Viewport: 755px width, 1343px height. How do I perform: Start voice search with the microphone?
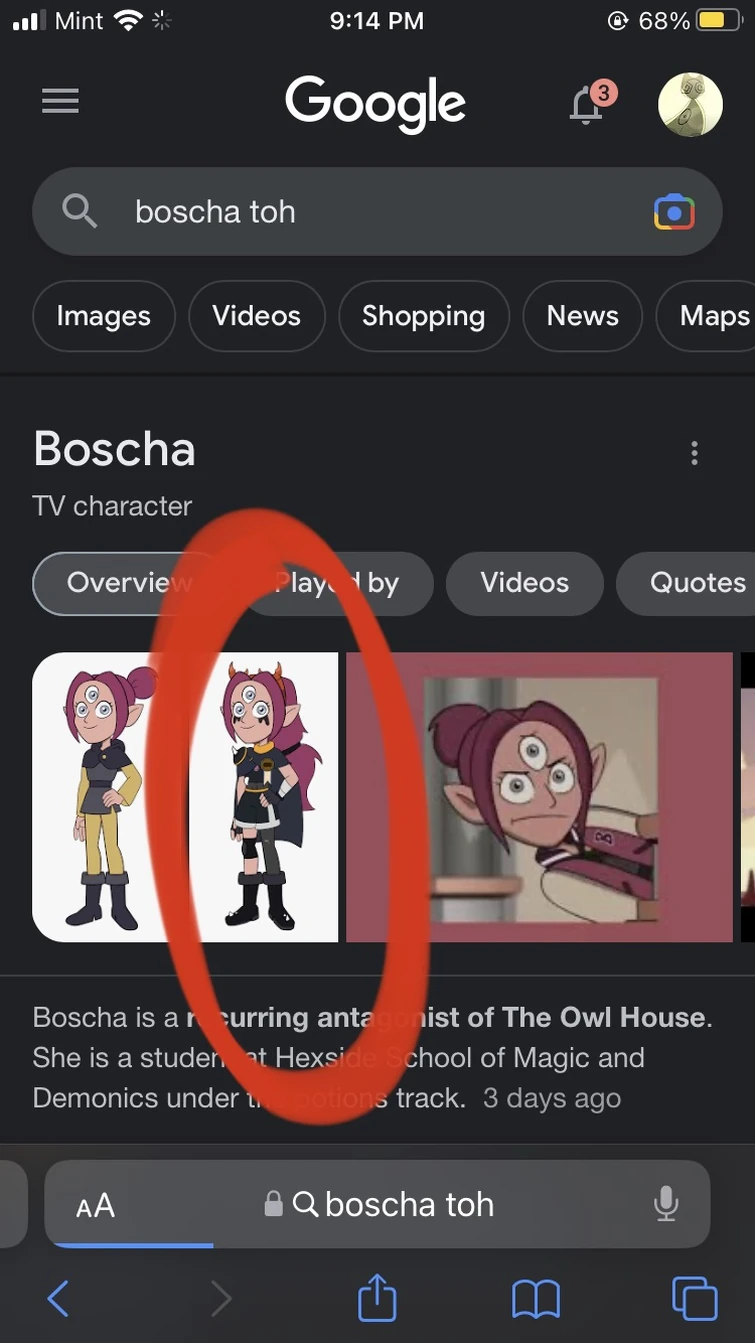(x=666, y=1204)
